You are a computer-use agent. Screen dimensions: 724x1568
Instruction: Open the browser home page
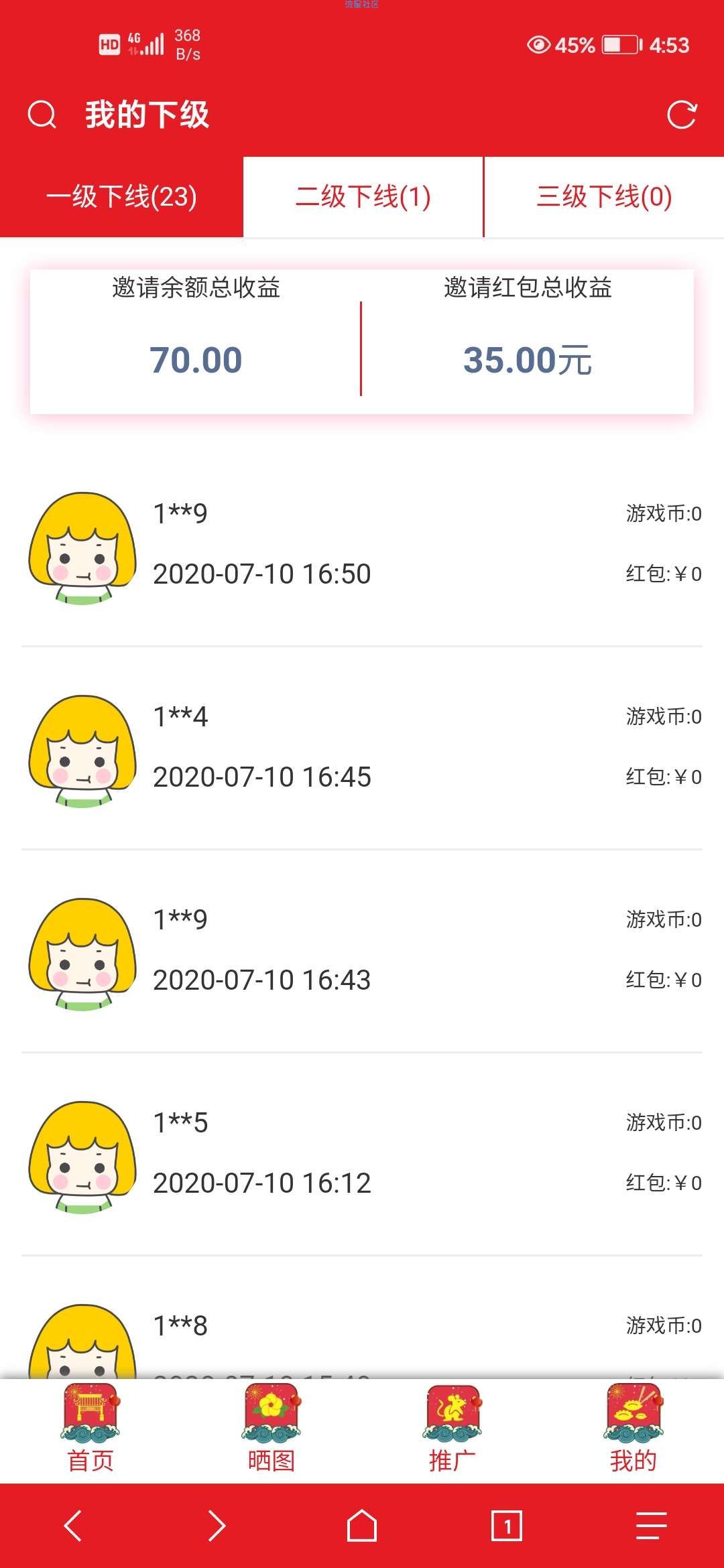(362, 1526)
